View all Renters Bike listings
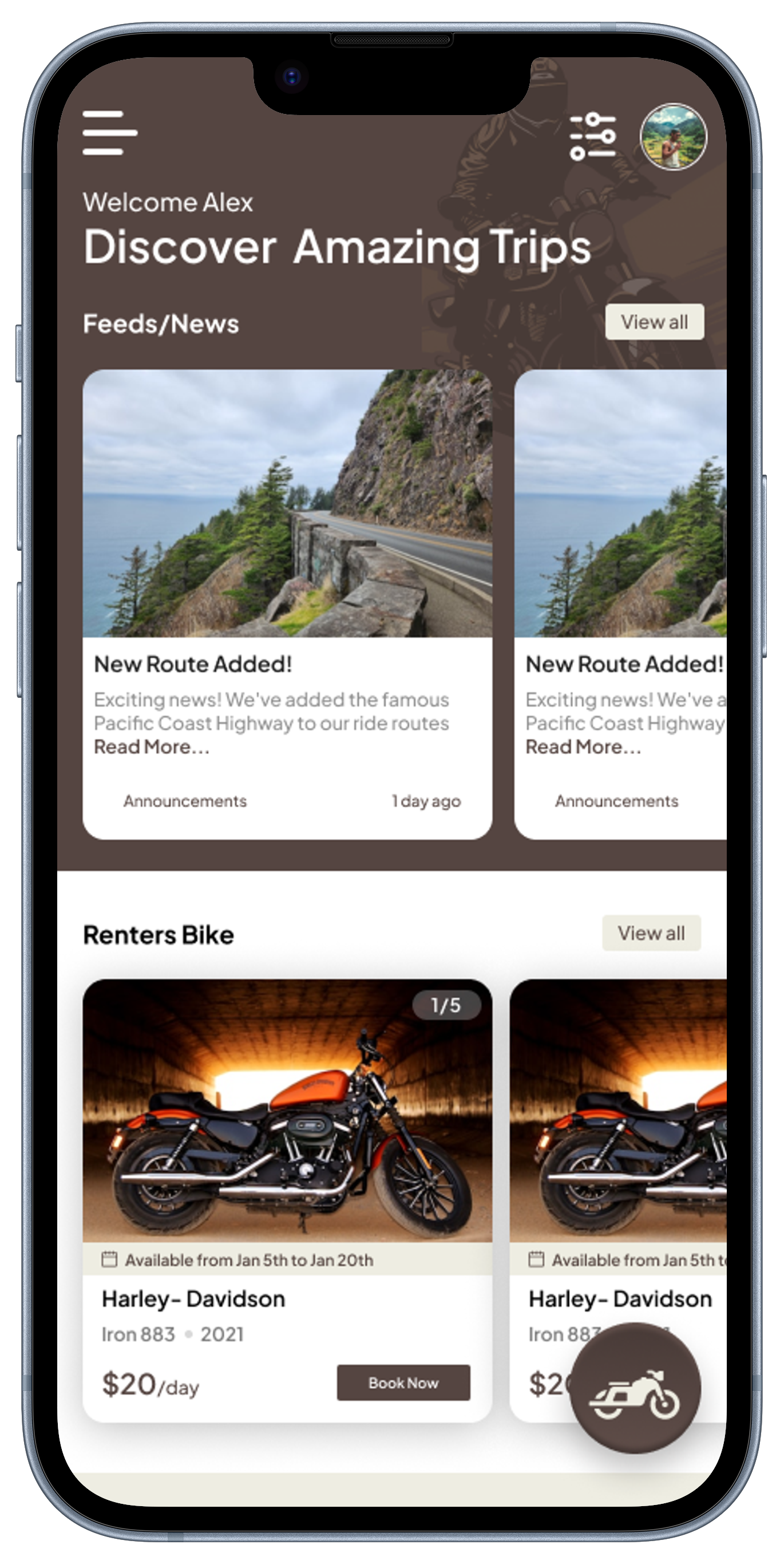This screenshot has width=784, height=1564. pyautogui.click(x=651, y=933)
